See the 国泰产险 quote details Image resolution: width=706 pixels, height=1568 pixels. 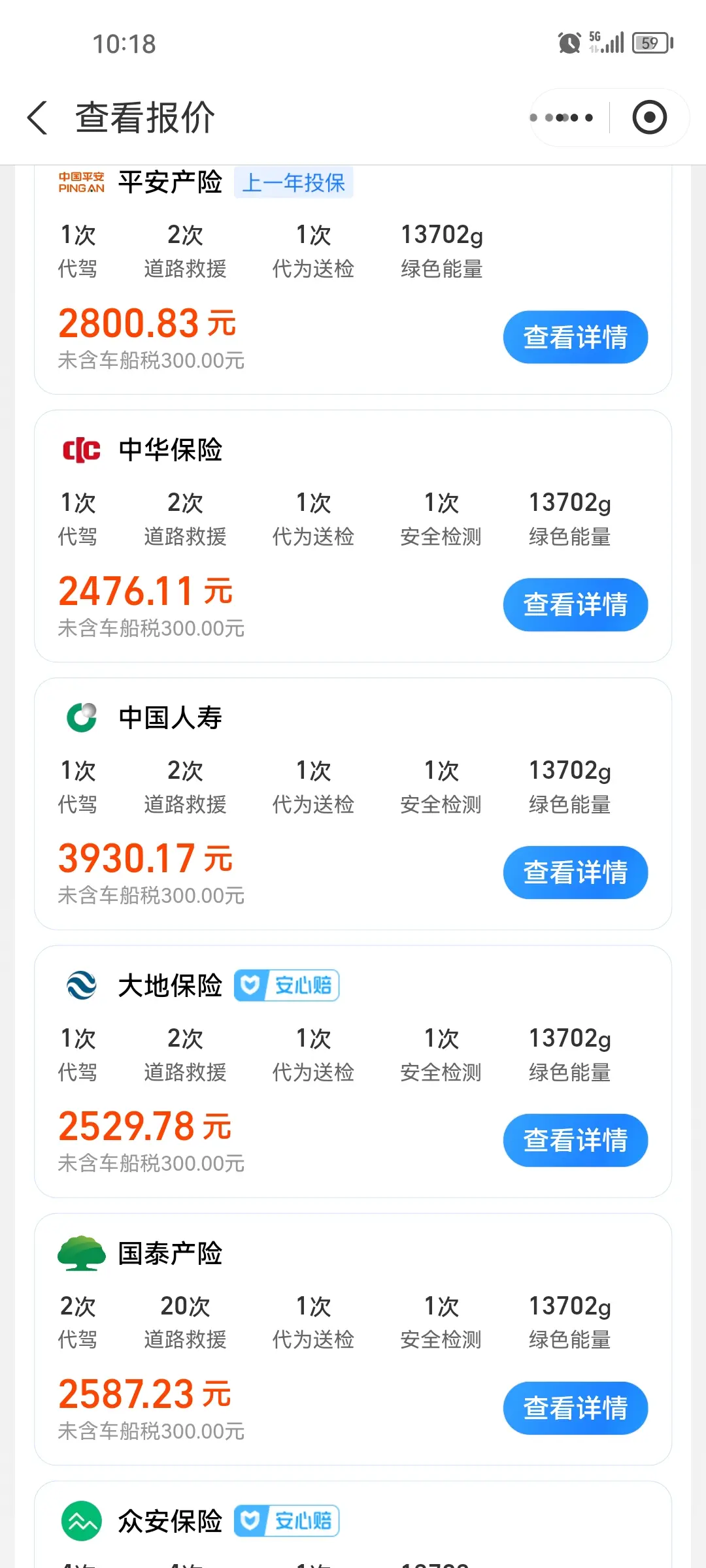click(575, 1408)
